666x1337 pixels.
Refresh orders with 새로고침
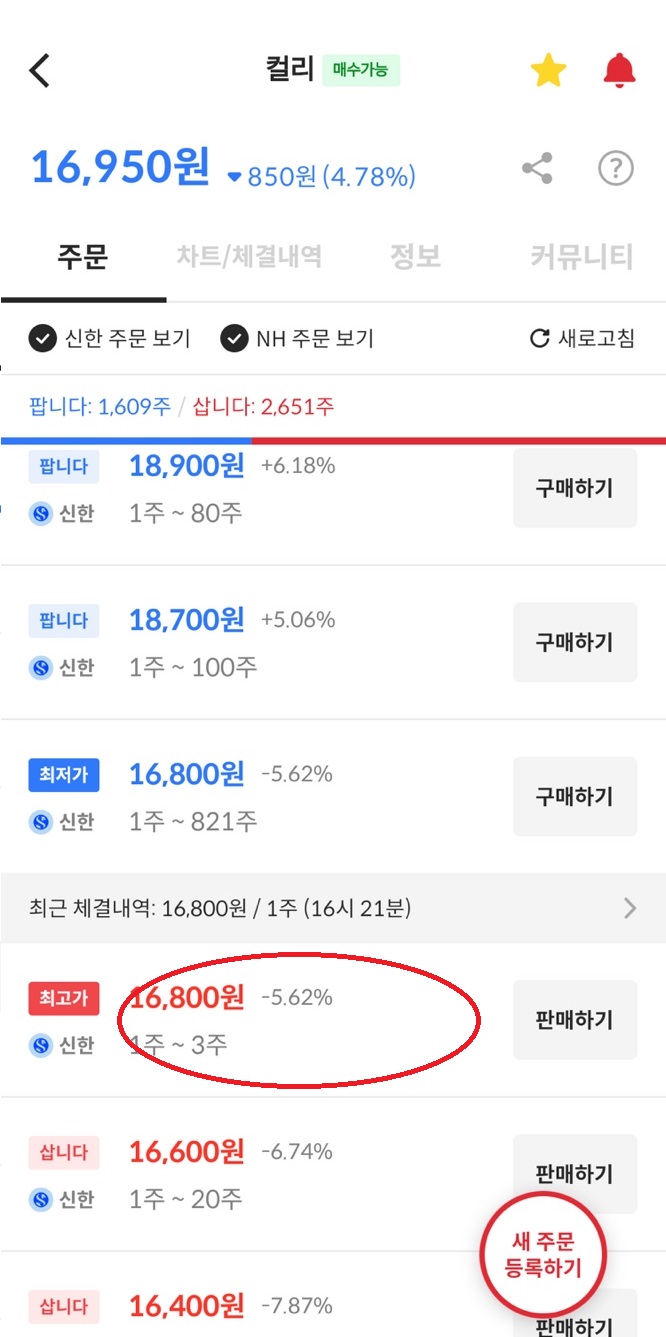(582, 339)
